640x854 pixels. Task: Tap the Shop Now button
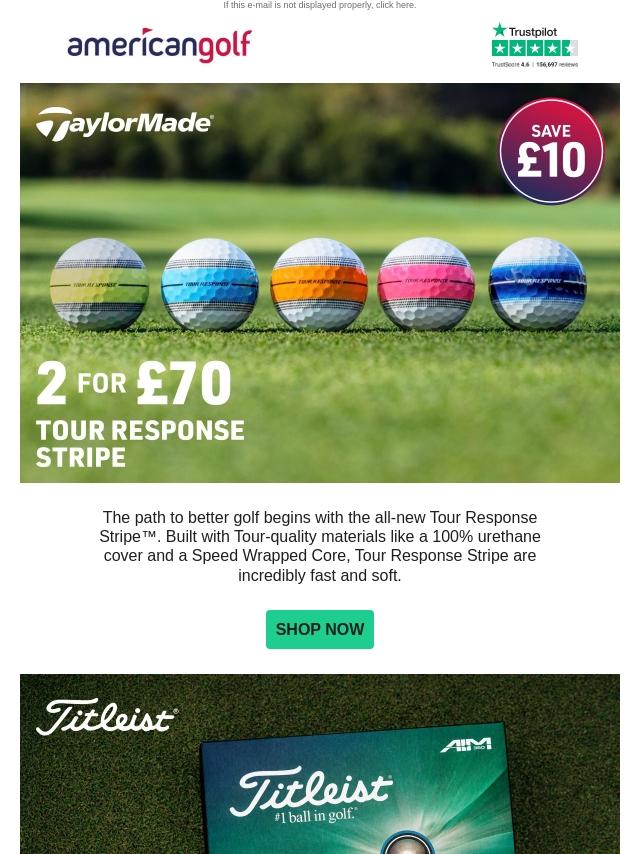point(320,630)
